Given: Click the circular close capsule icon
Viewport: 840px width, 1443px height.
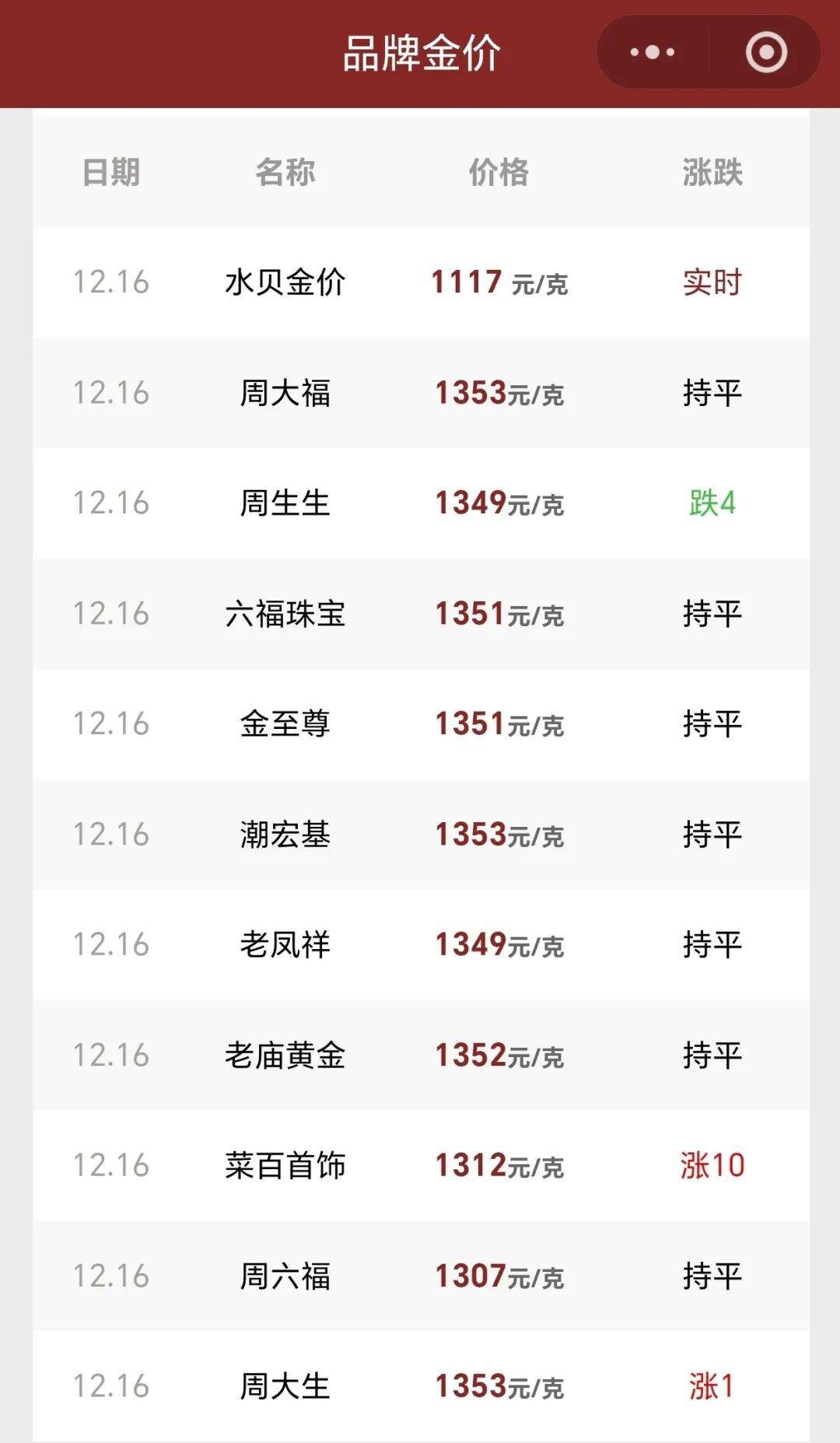Looking at the screenshot, I should pyautogui.click(x=766, y=51).
